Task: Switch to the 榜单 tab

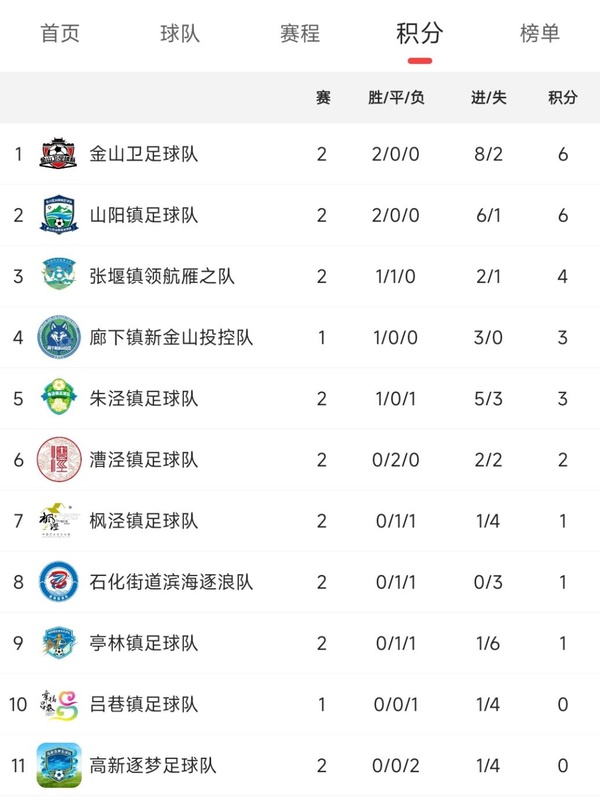Action: pyautogui.click(x=540, y=33)
